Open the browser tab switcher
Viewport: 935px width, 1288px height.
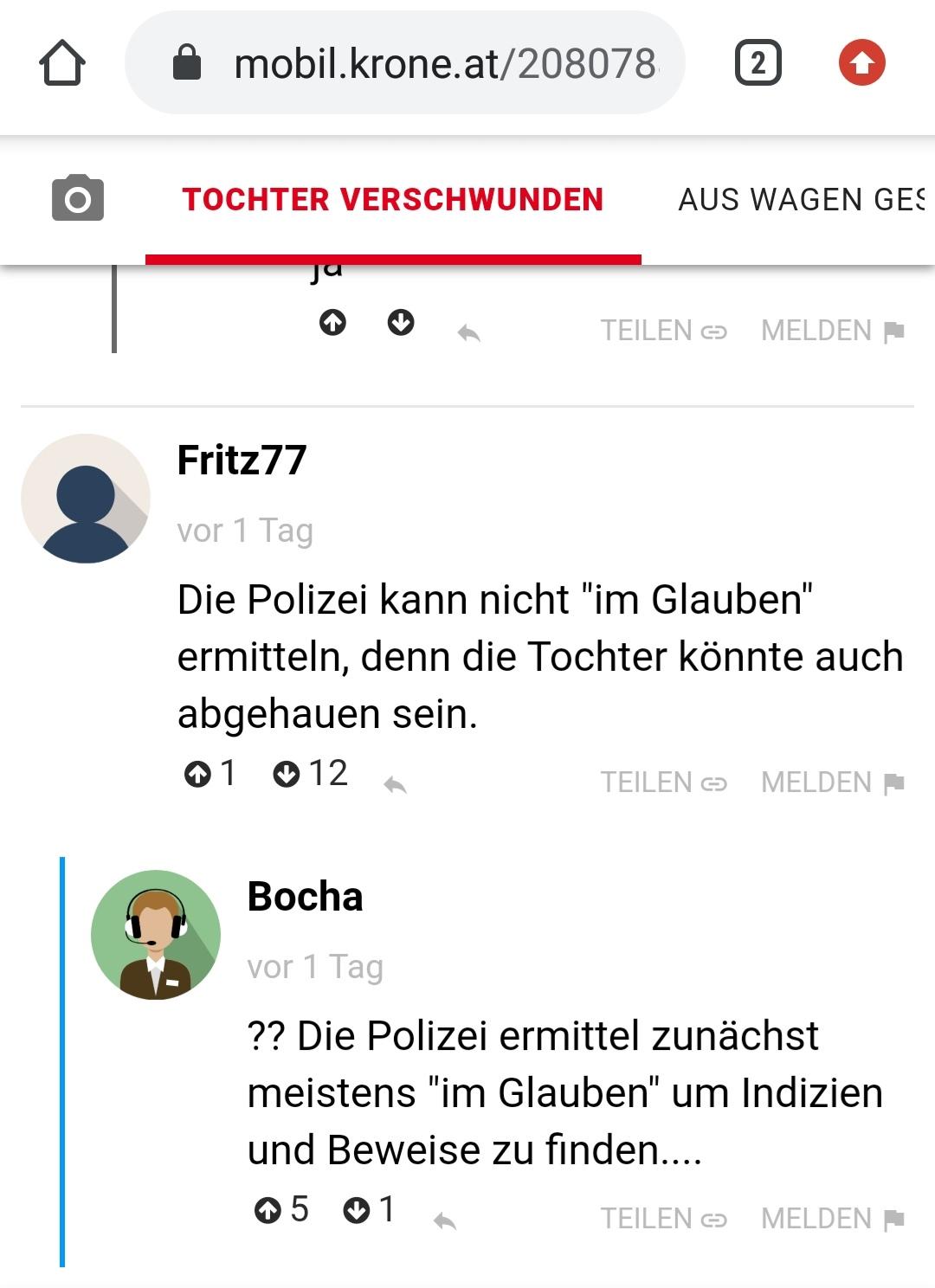click(x=758, y=63)
